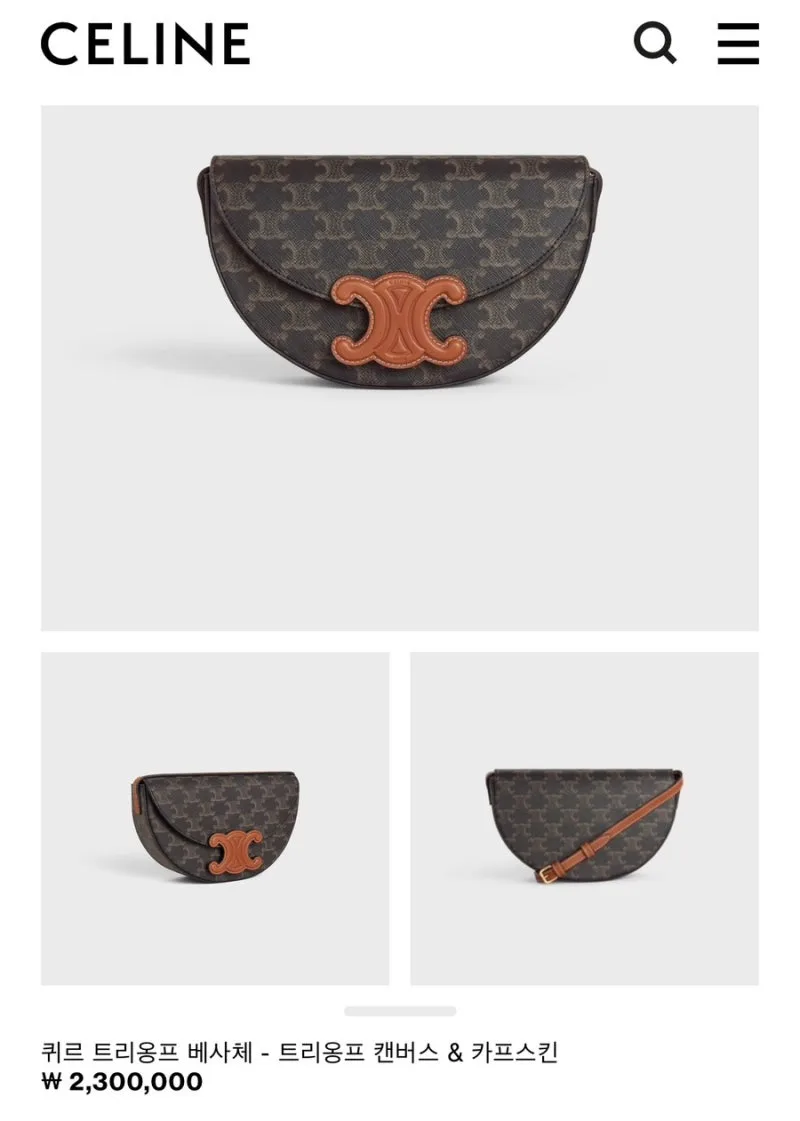Viewport: 800px width, 1121px height.
Task: View the large front bag photo
Action: point(399,367)
